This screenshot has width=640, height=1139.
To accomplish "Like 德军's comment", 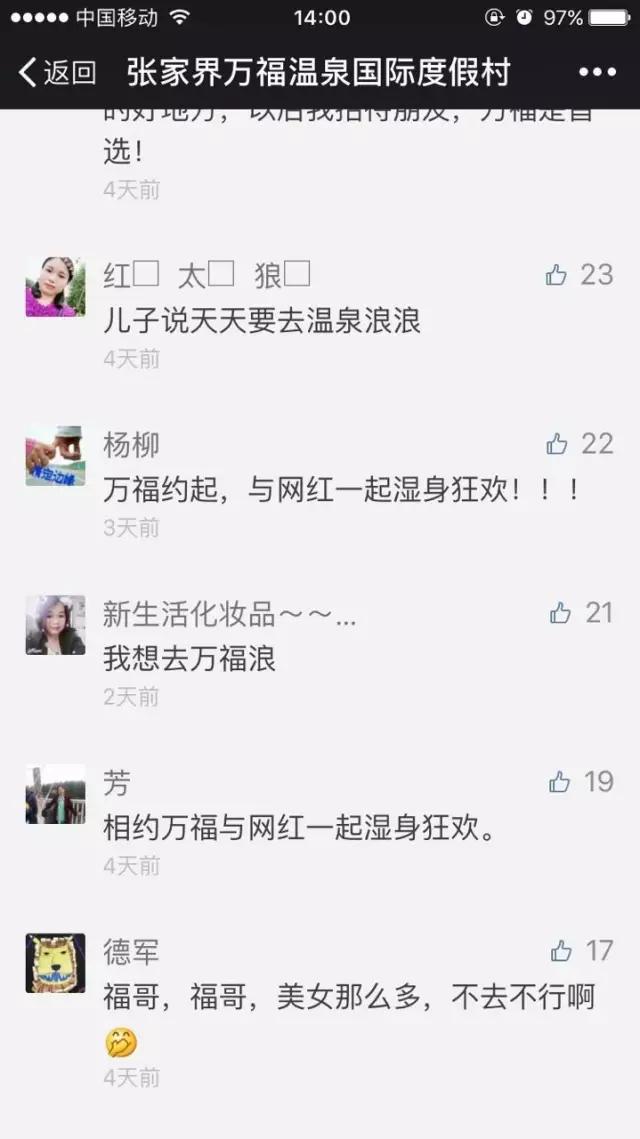I will pyautogui.click(x=561, y=950).
